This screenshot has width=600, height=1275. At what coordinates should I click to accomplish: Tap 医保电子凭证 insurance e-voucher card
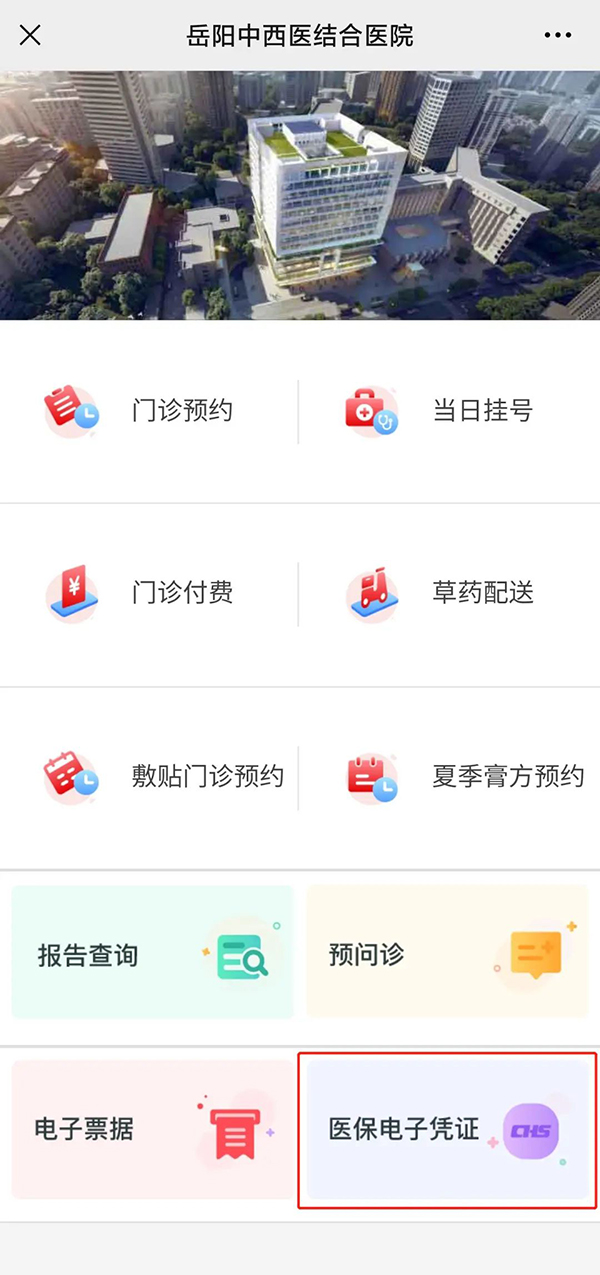[x=447, y=1130]
